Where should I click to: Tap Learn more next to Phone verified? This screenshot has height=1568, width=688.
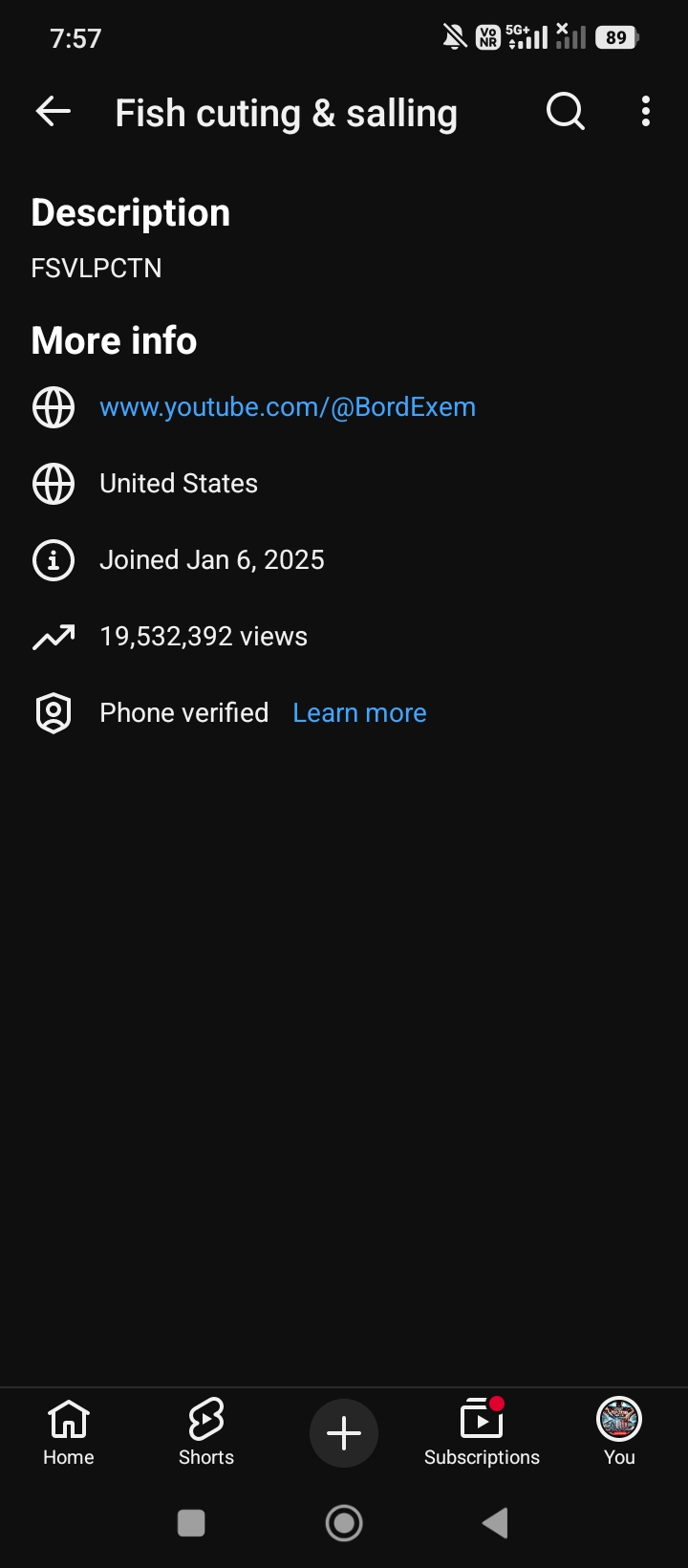pyautogui.click(x=359, y=713)
